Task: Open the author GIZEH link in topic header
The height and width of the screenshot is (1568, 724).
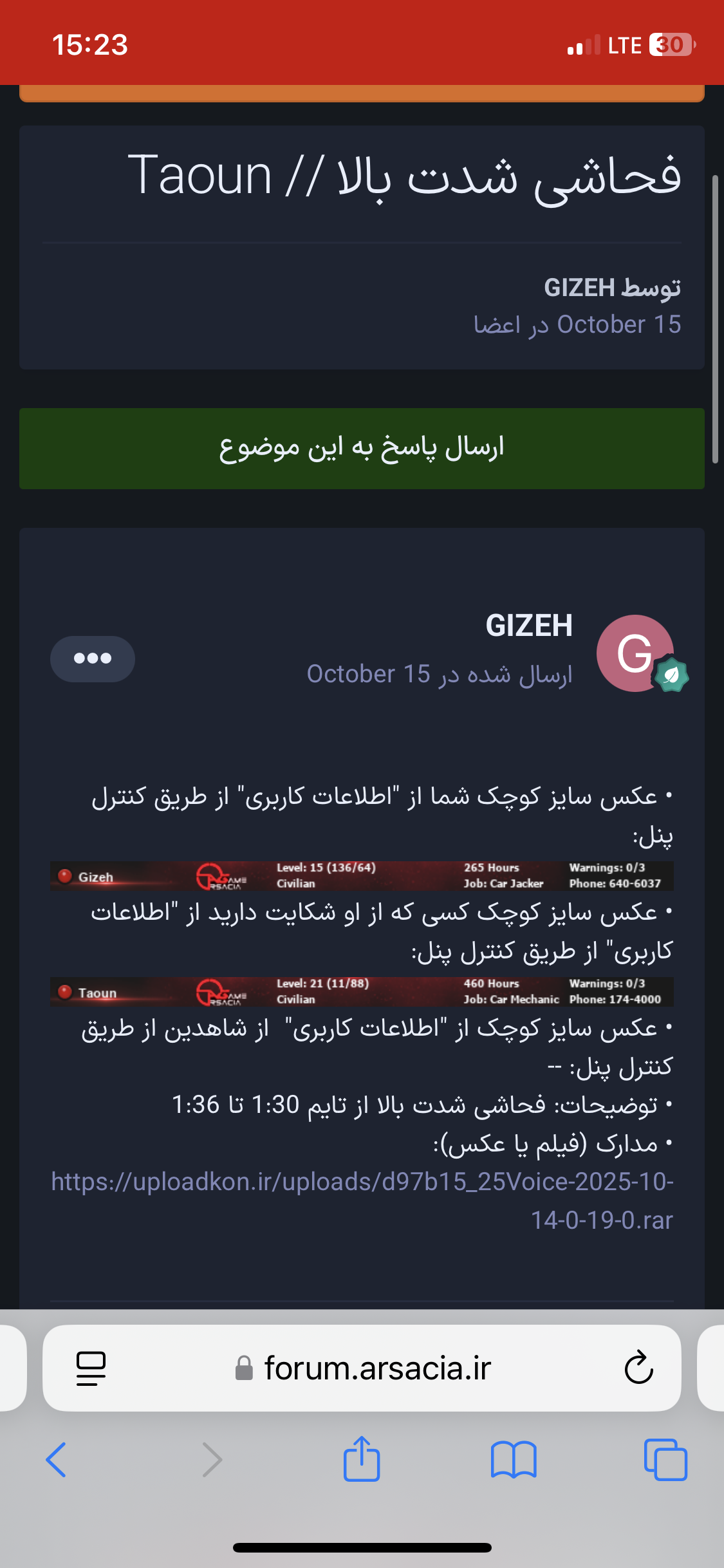Action: (x=579, y=288)
